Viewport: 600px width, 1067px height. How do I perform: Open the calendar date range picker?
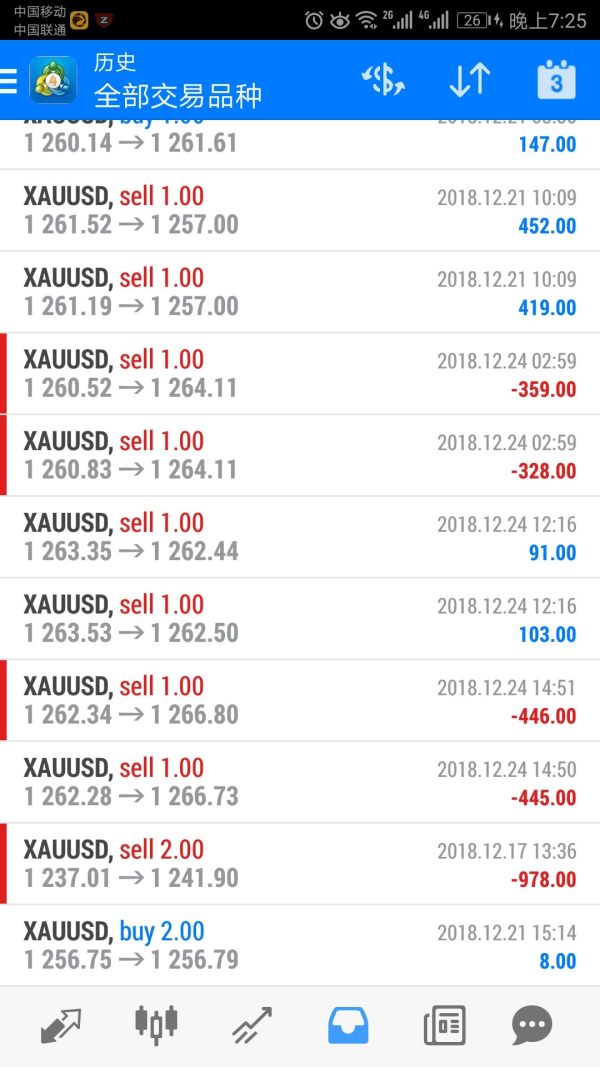[556, 80]
